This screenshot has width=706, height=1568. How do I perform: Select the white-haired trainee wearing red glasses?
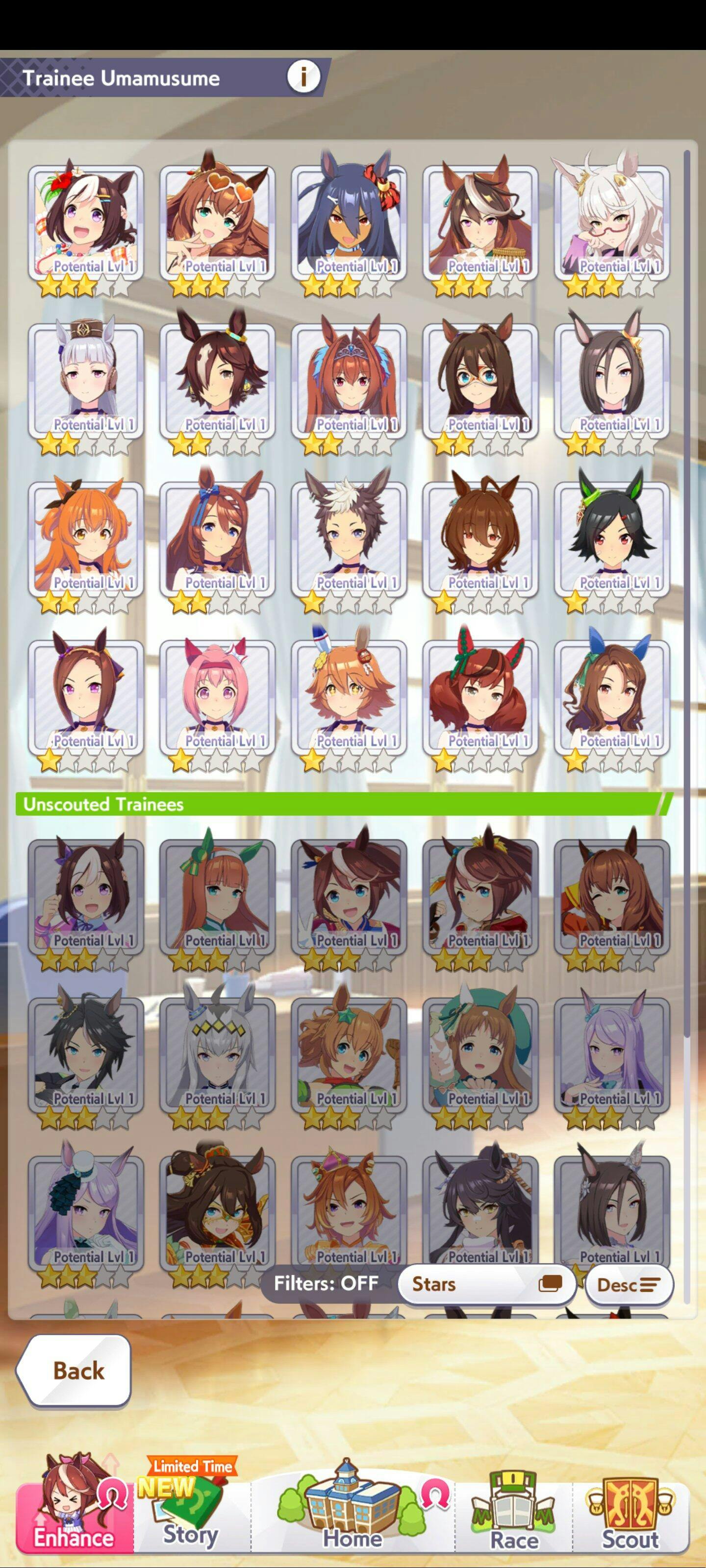(611, 222)
